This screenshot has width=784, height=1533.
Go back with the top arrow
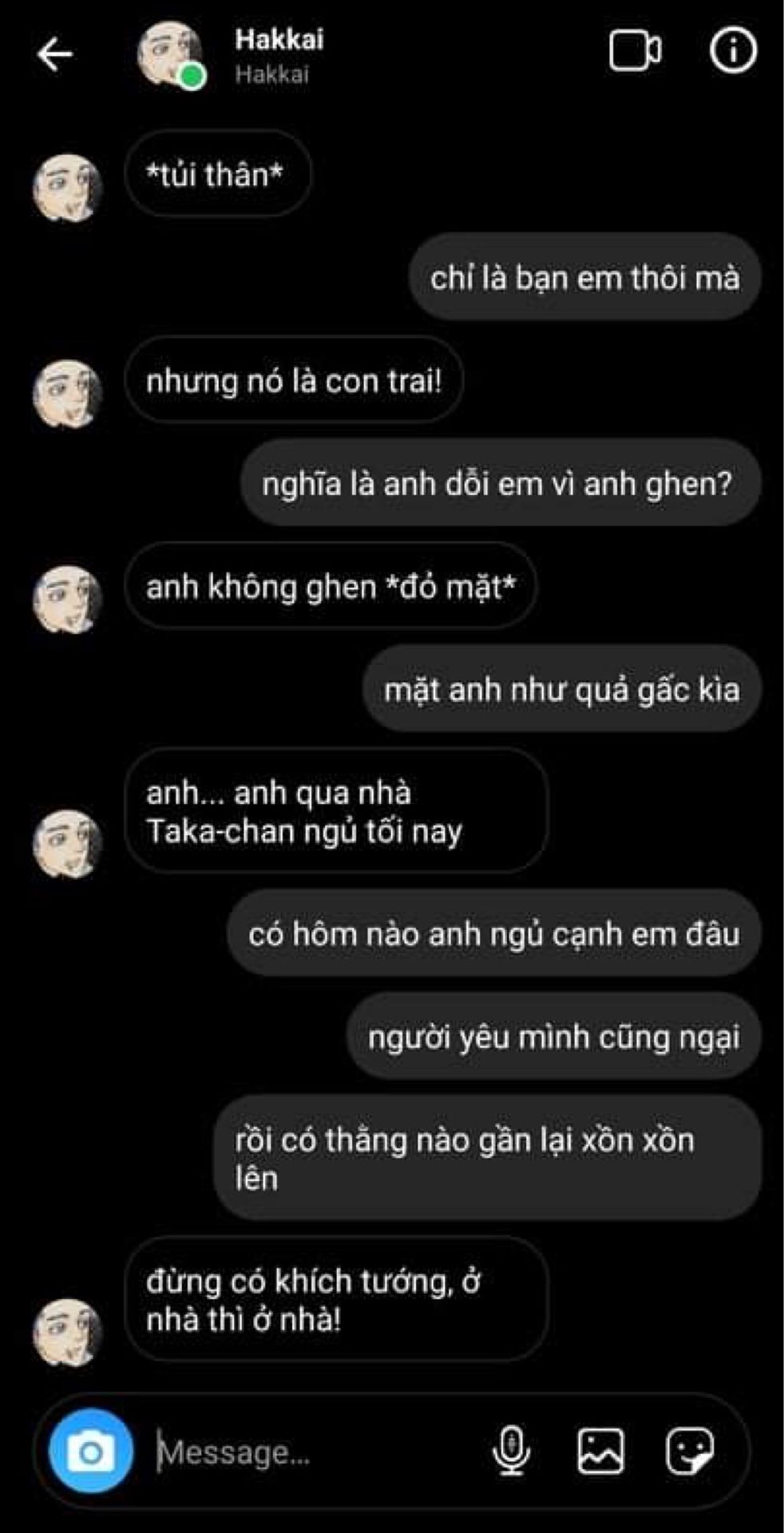tap(54, 54)
